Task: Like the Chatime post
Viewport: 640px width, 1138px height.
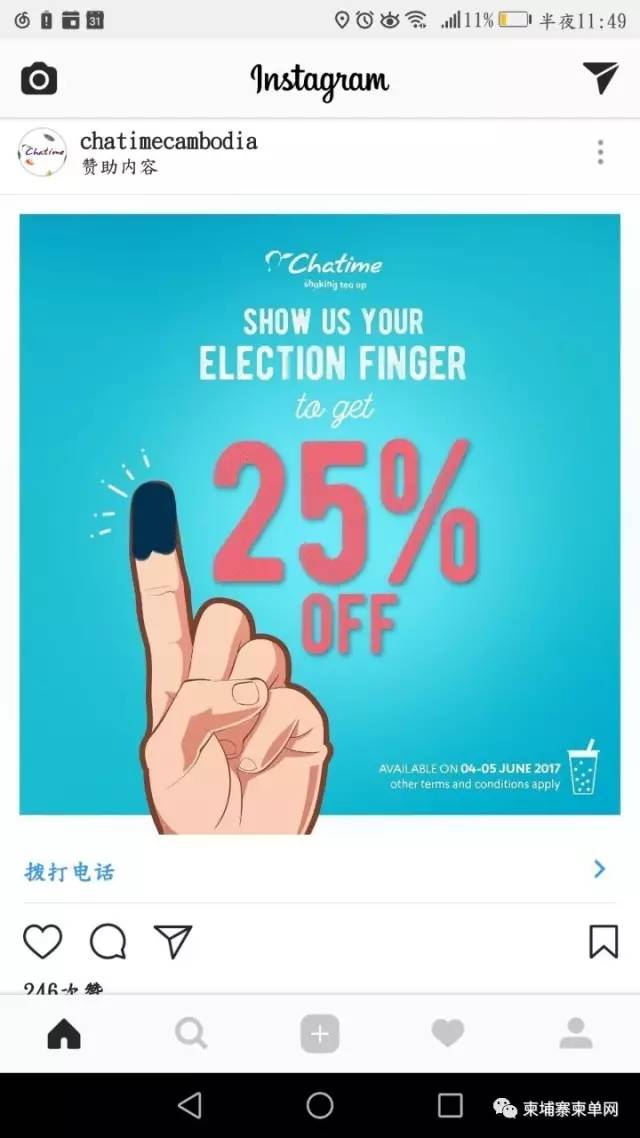Action: 42,941
